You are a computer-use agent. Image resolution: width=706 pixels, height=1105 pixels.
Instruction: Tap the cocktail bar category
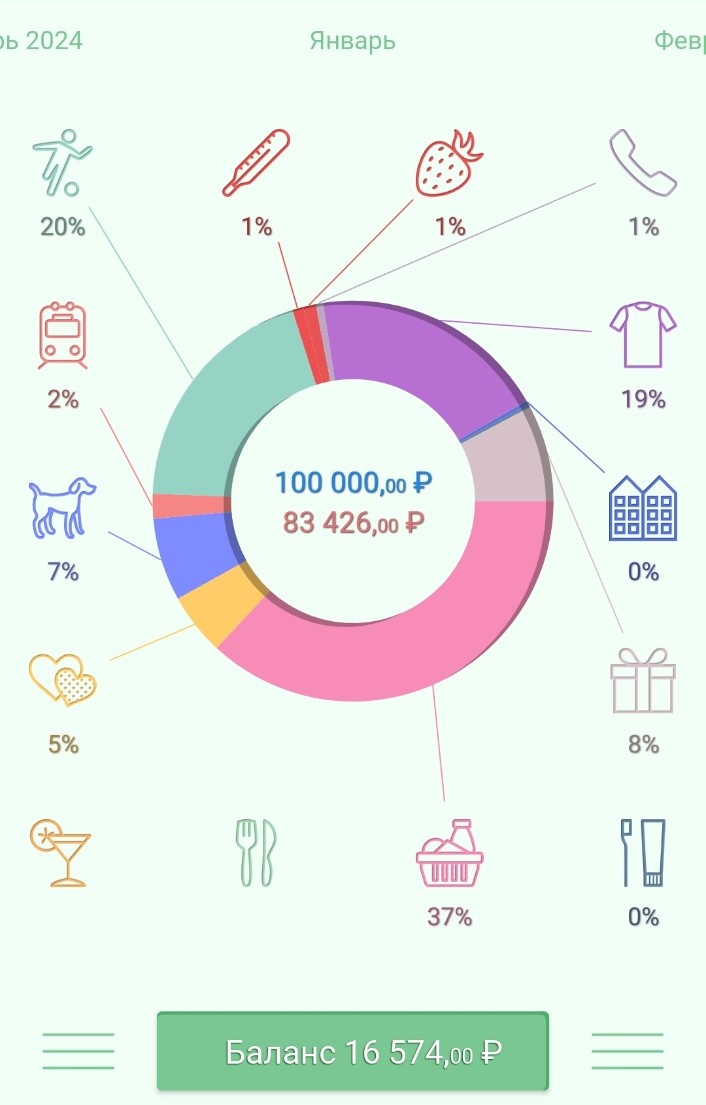tap(60, 853)
